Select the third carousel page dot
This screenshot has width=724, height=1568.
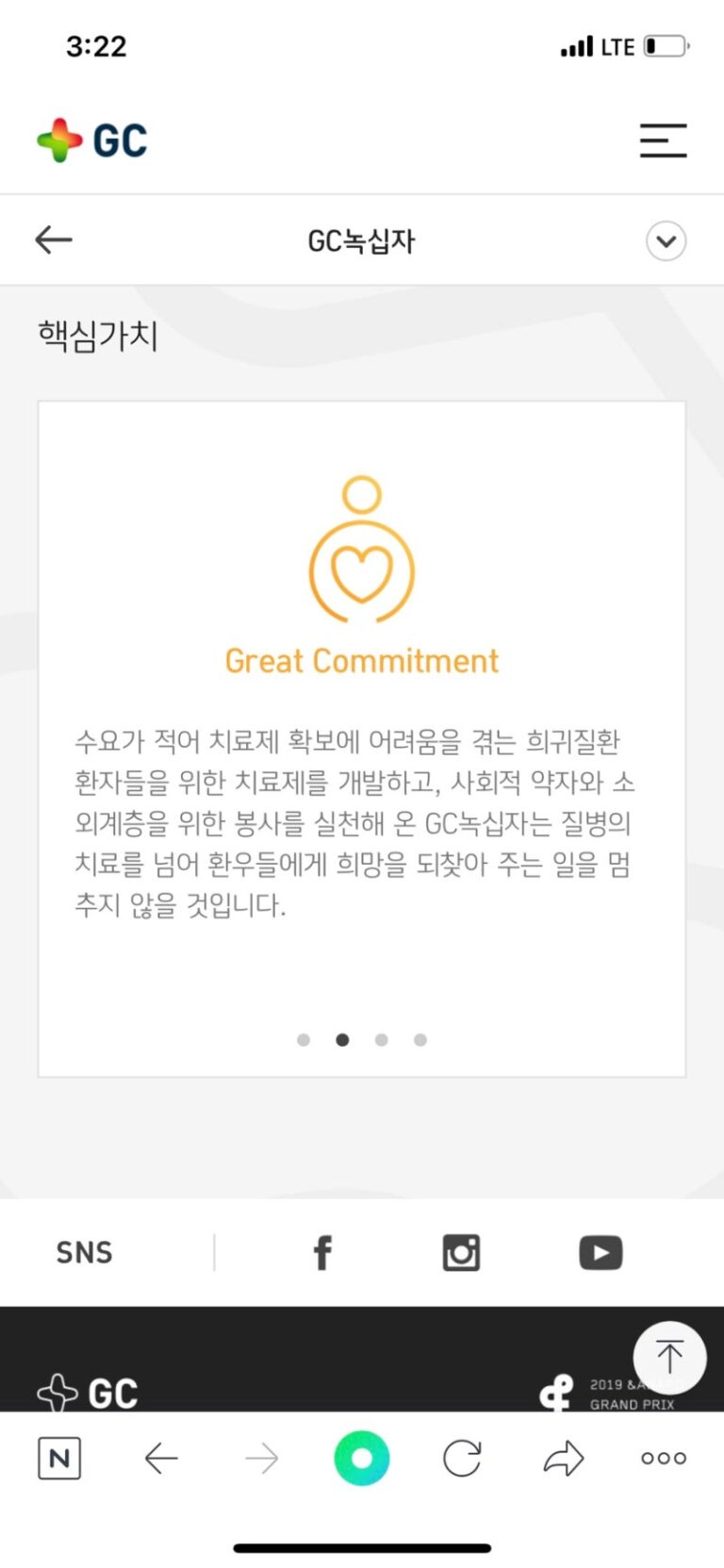pos(381,1040)
